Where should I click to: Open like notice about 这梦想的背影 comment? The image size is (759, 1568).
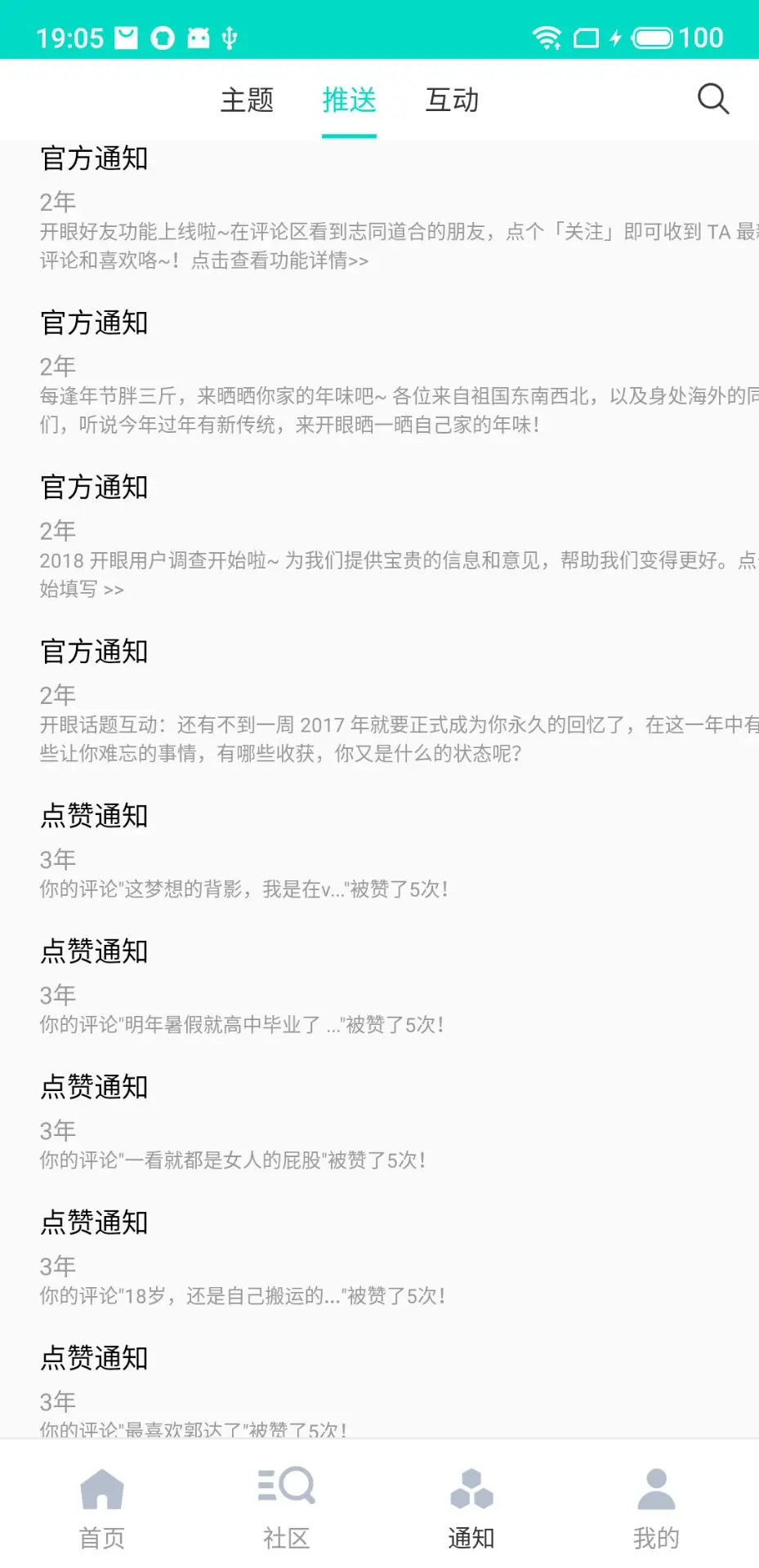pos(379,850)
